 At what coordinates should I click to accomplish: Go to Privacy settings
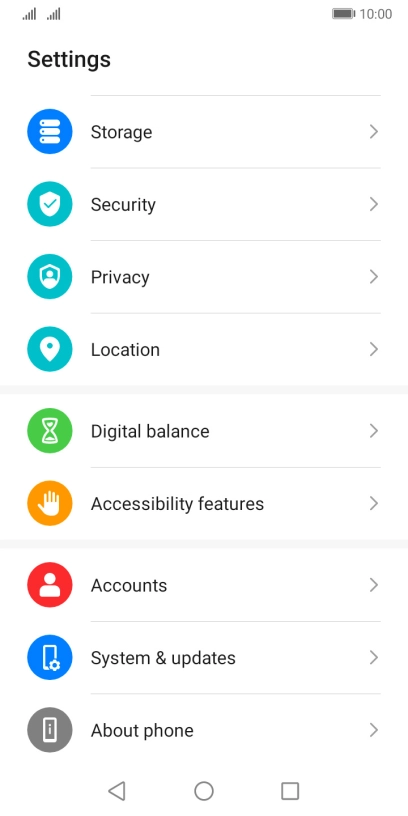click(x=204, y=277)
